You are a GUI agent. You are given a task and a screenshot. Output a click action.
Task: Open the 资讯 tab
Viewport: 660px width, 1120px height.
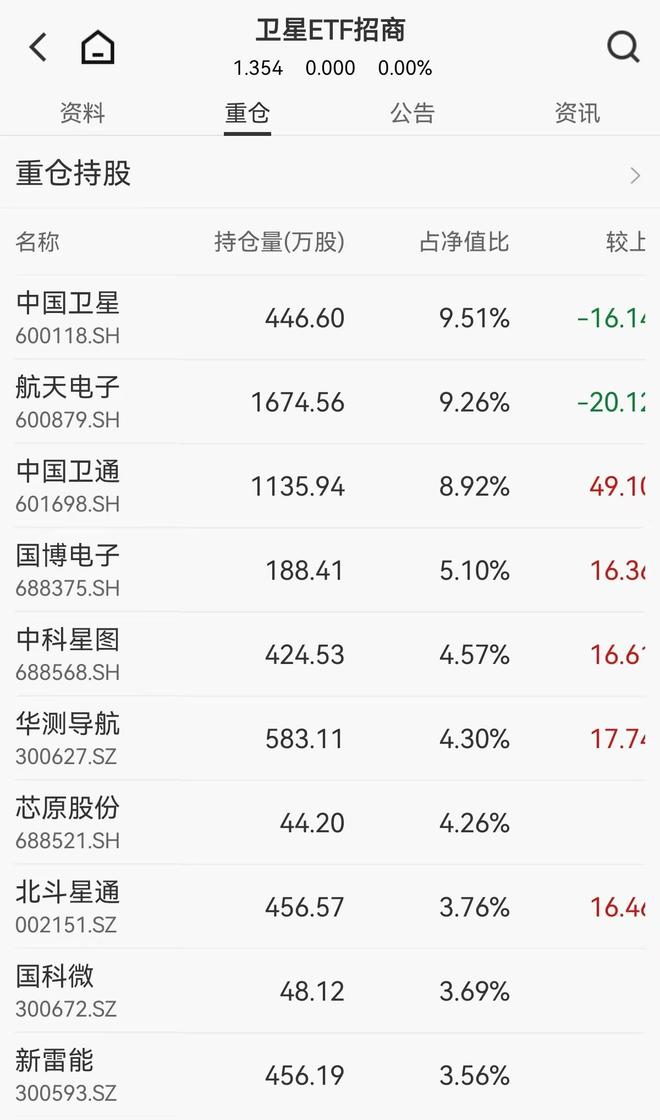coord(577,113)
